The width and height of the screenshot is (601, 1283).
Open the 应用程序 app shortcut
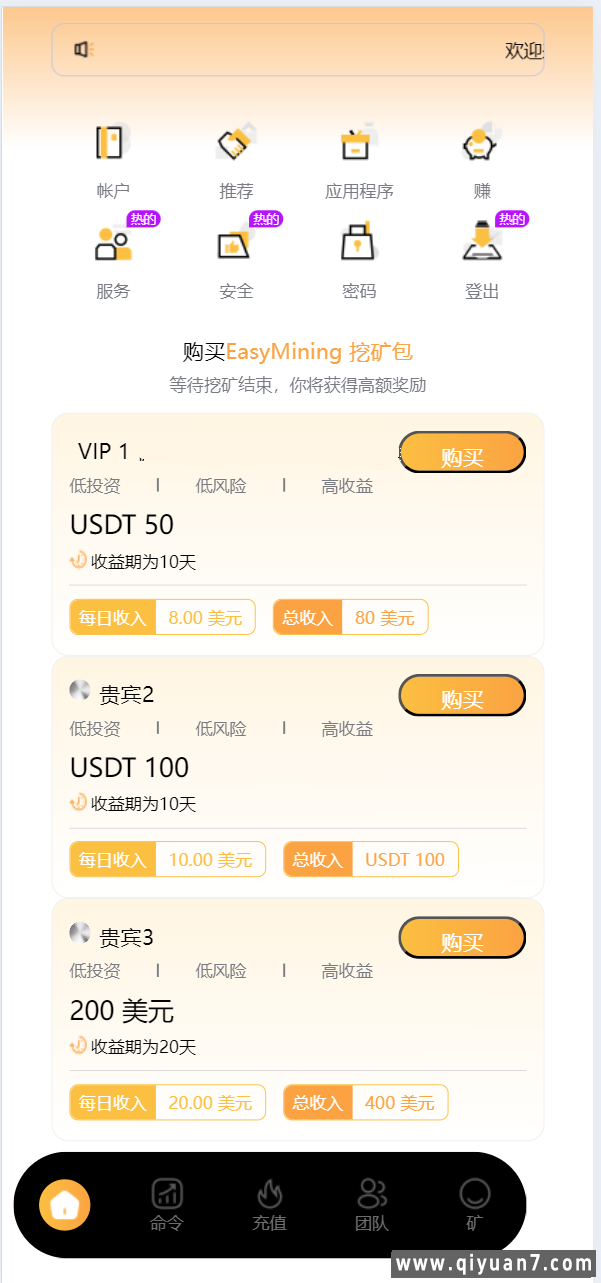(359, 160)
